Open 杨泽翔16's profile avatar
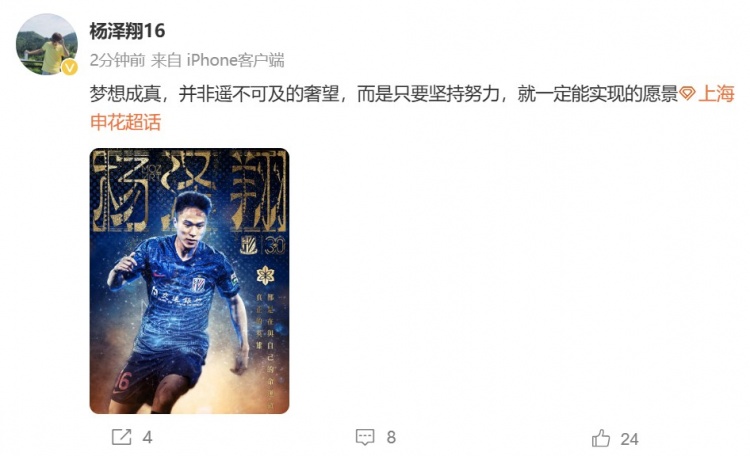 (x=46, y=44)
